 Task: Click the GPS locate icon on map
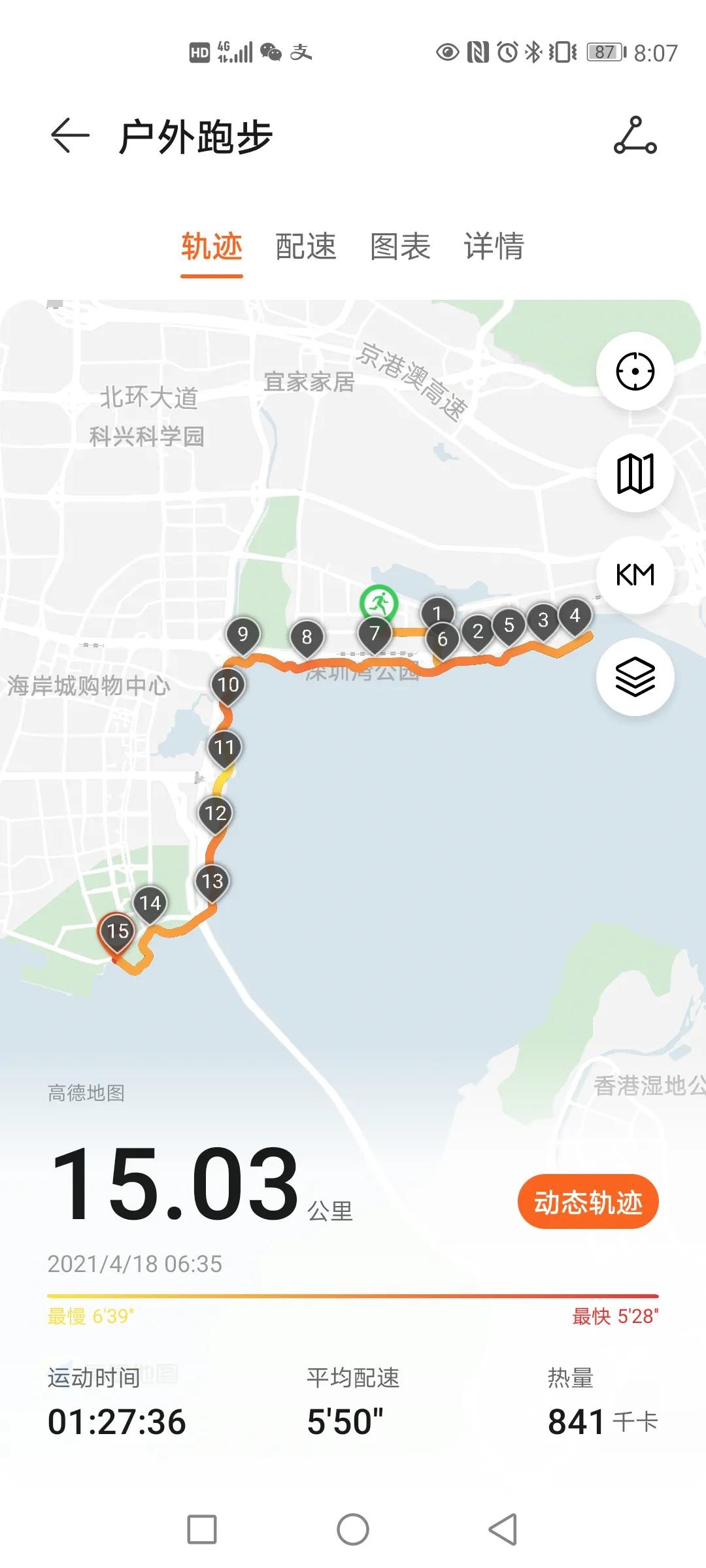point(635,371)
